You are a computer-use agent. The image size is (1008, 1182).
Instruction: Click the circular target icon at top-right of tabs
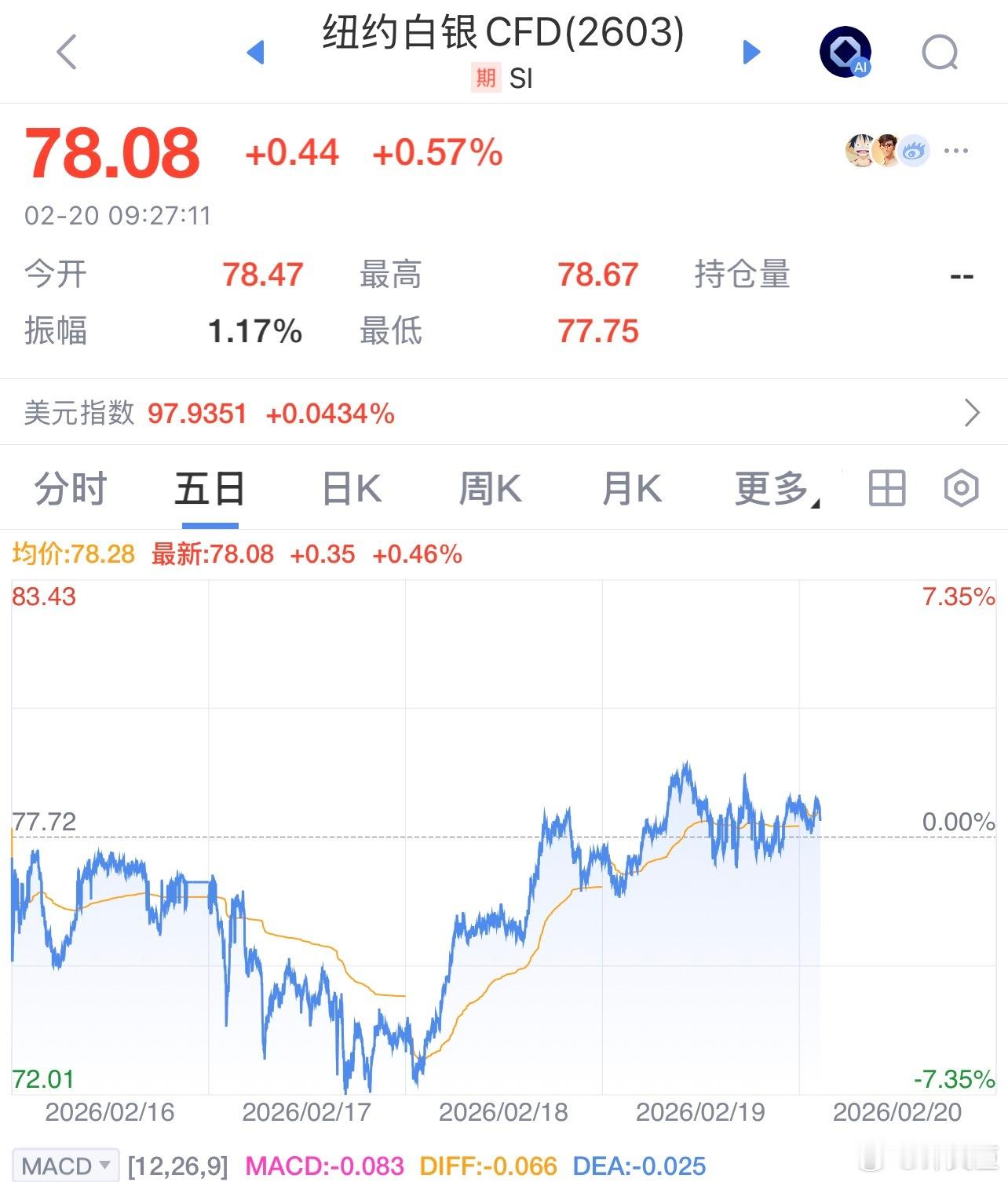click(959, 487)
